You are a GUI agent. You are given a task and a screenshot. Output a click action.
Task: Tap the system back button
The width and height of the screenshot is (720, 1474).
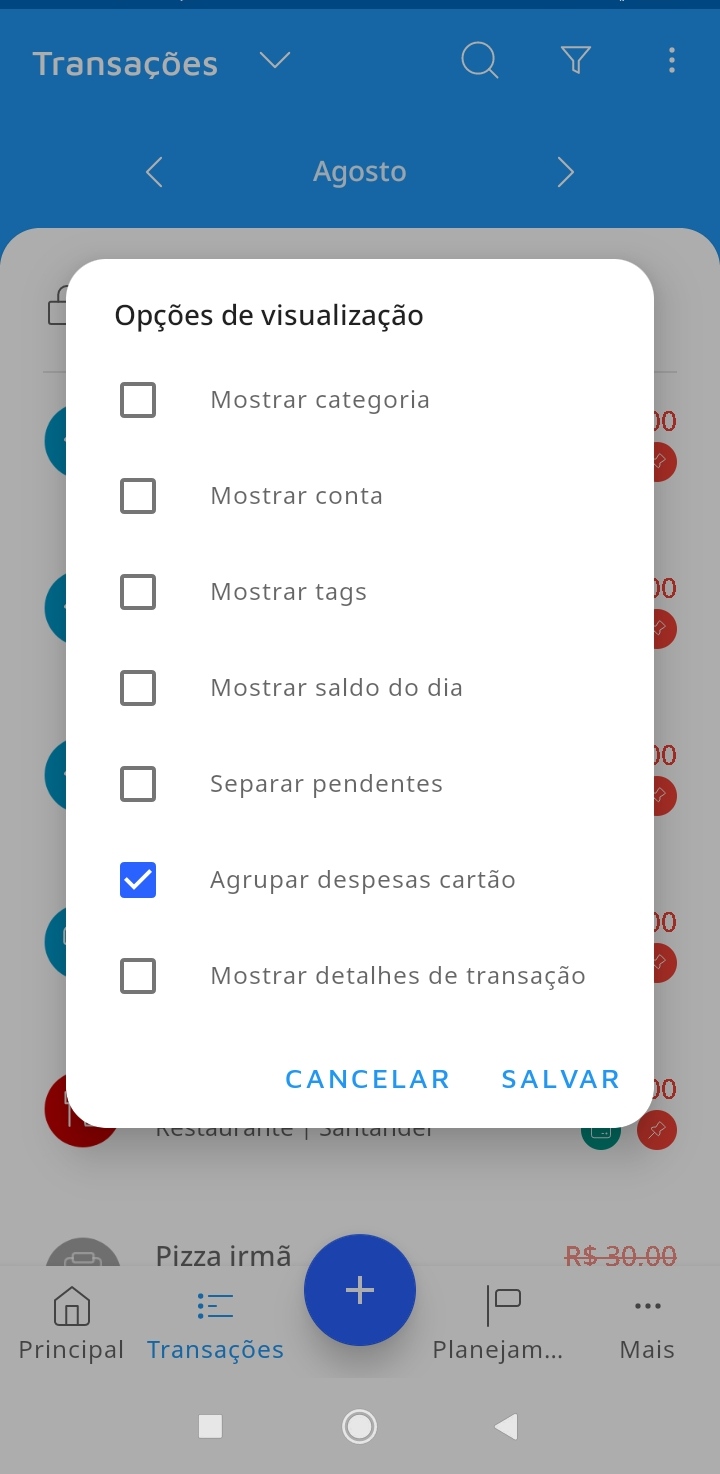click(x=507, y=1426)
